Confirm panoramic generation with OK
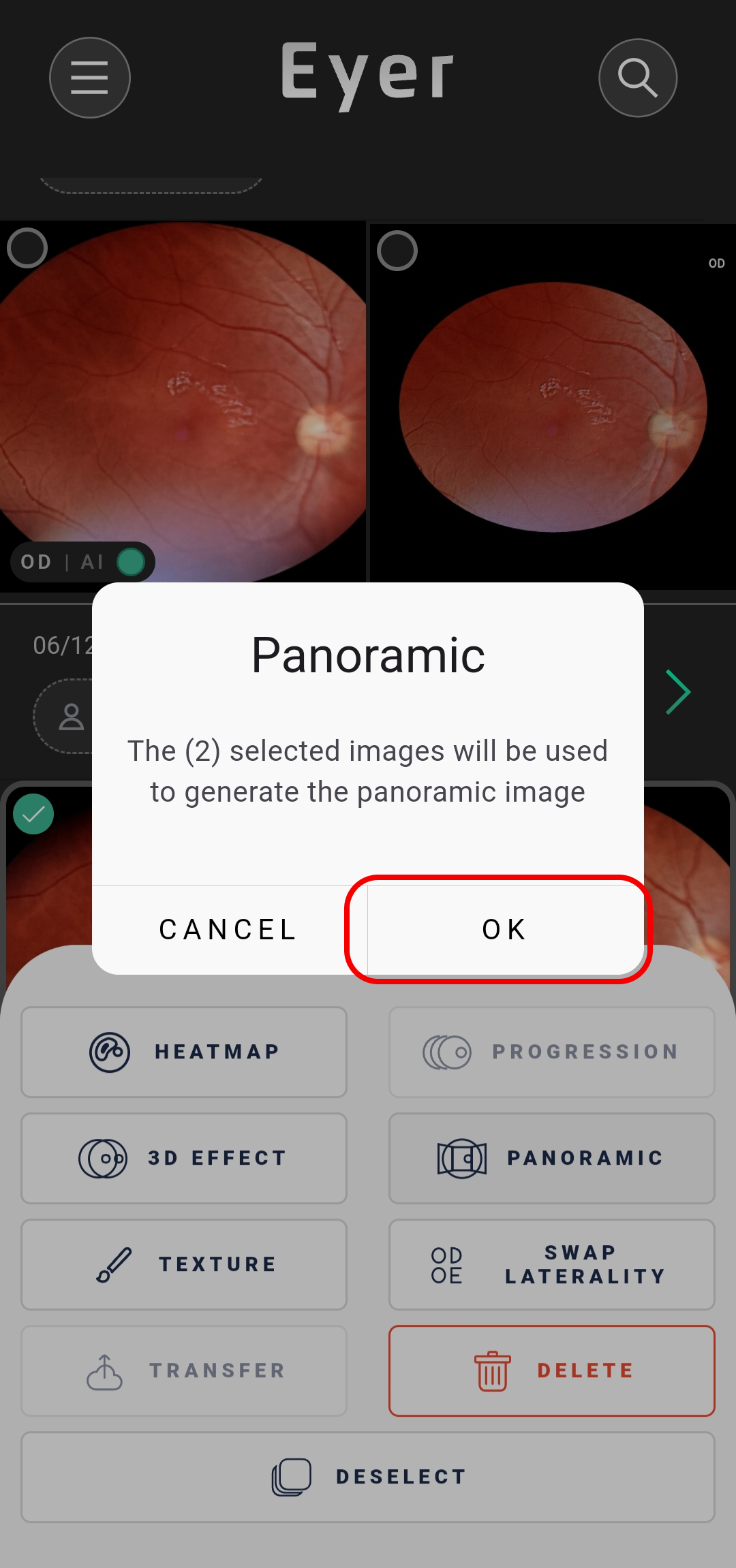The image size is (736, 1568). tap(505, 930)
